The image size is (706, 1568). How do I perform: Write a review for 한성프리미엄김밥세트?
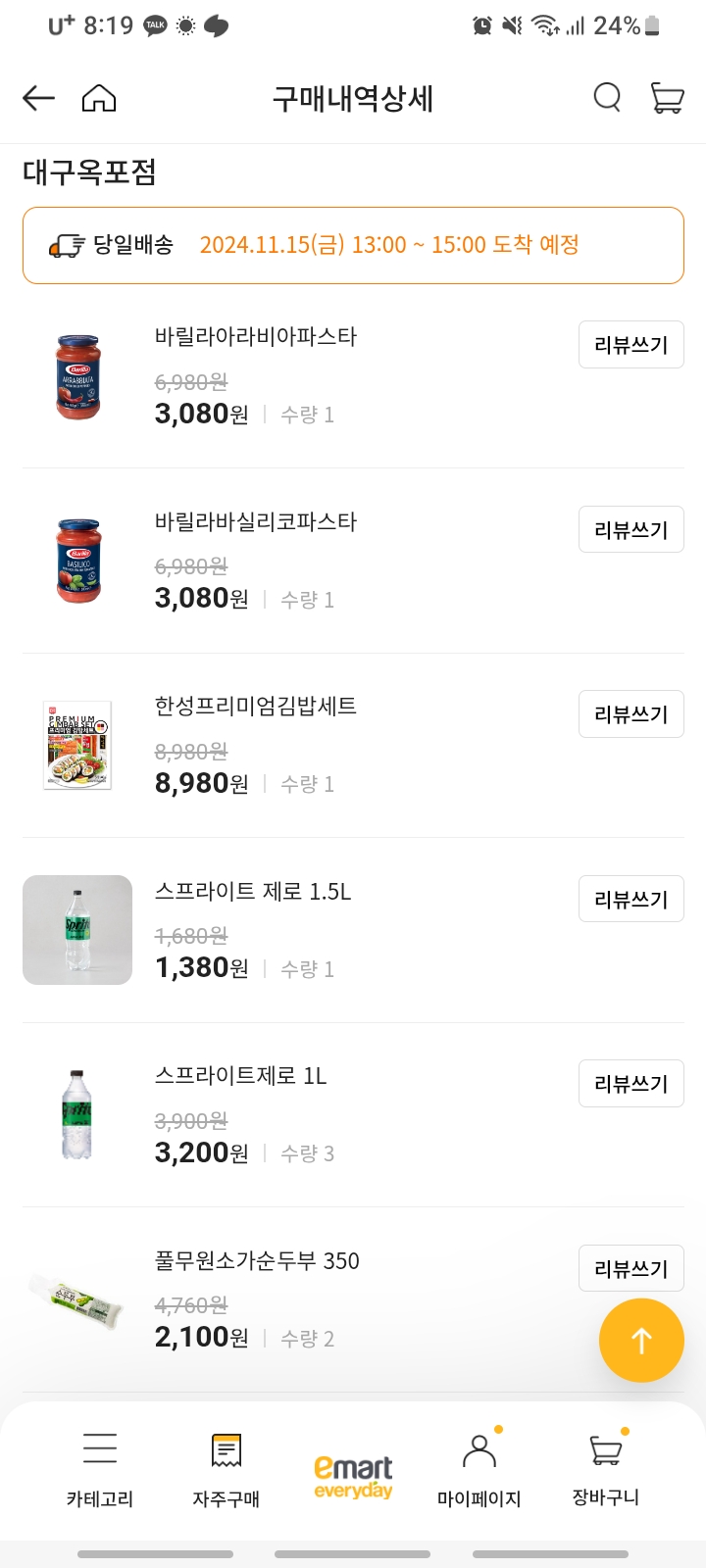click(630, 713)
